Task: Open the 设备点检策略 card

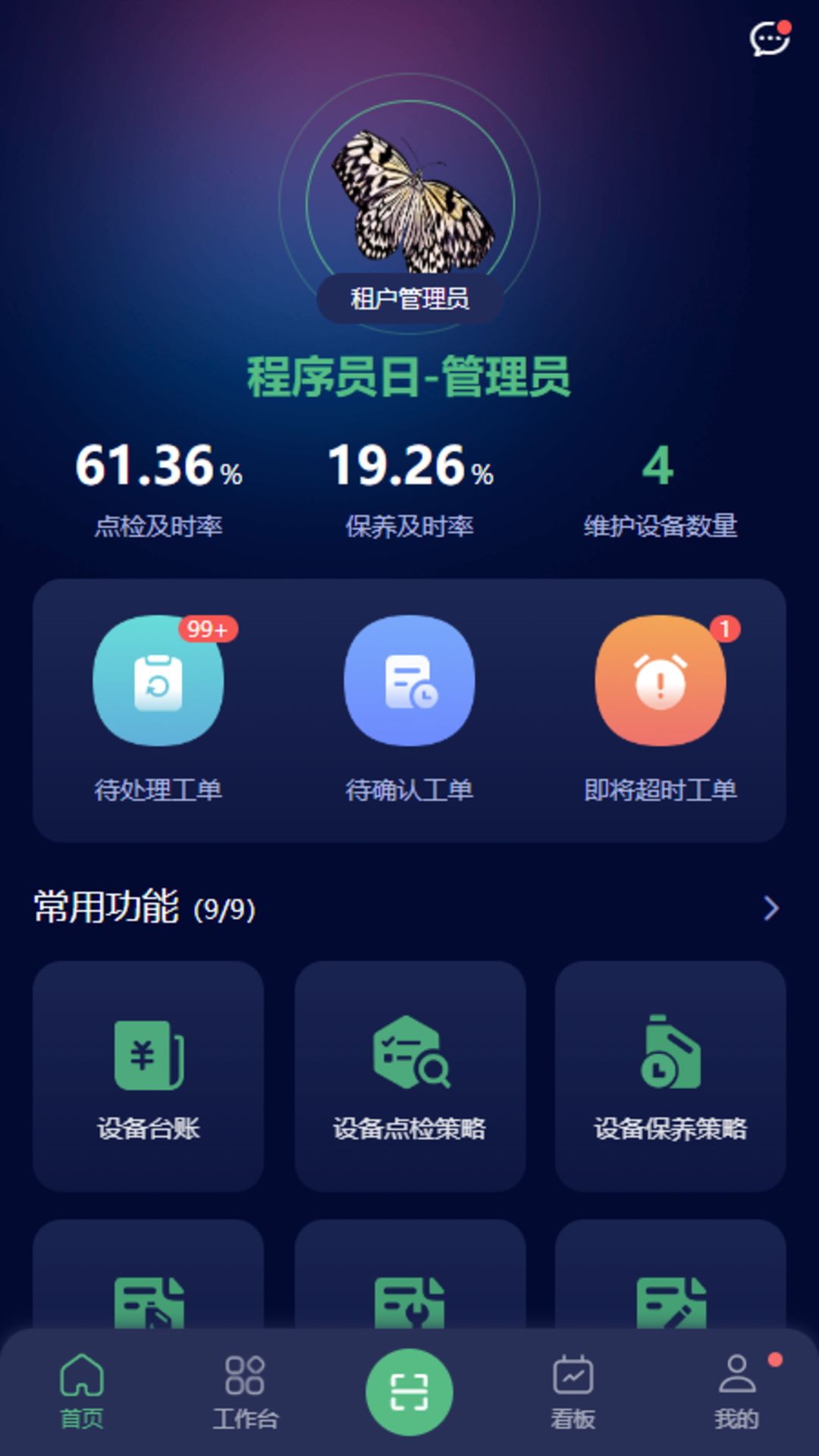Action: click(x=409, y=1075)
